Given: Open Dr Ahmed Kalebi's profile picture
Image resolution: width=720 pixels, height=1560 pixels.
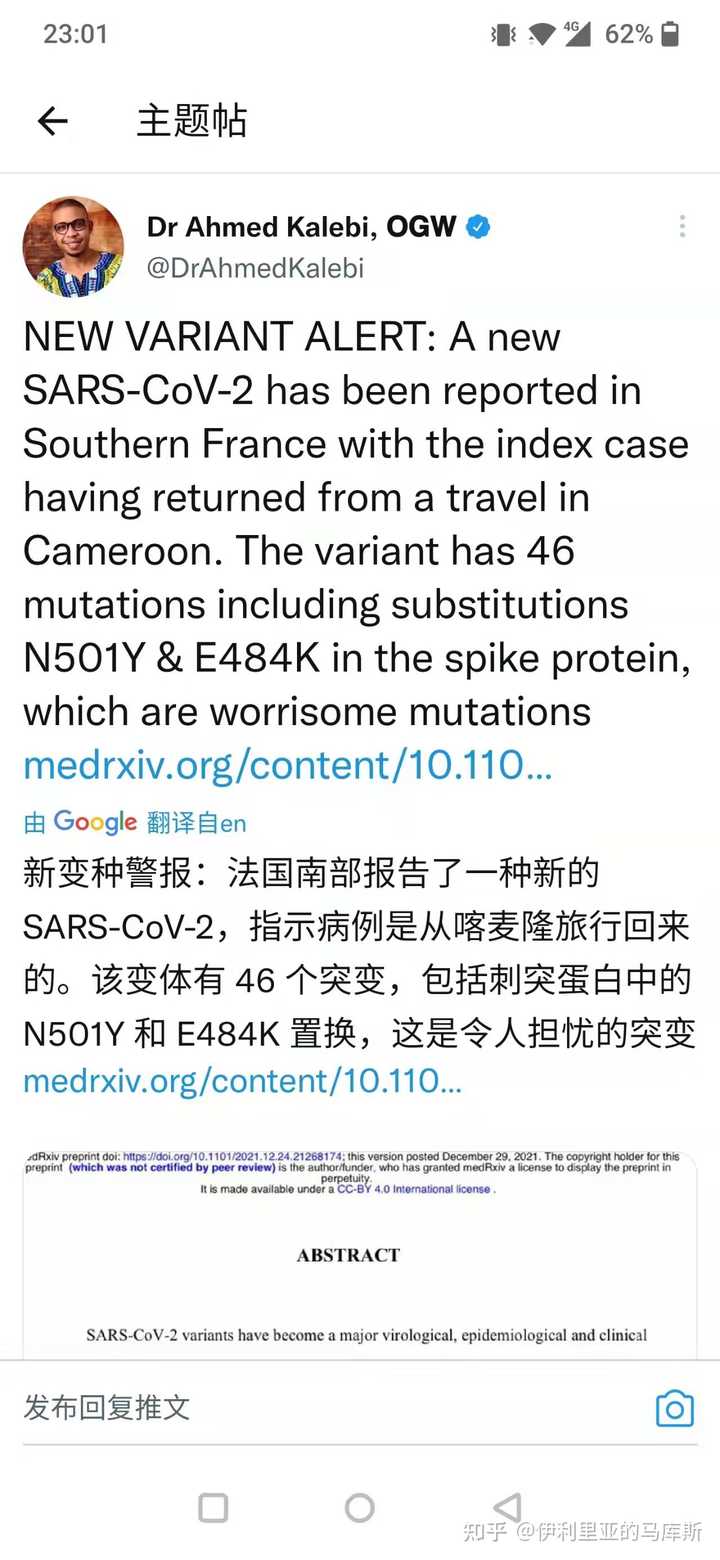Looking at the screenshot, I should (73, 247).
